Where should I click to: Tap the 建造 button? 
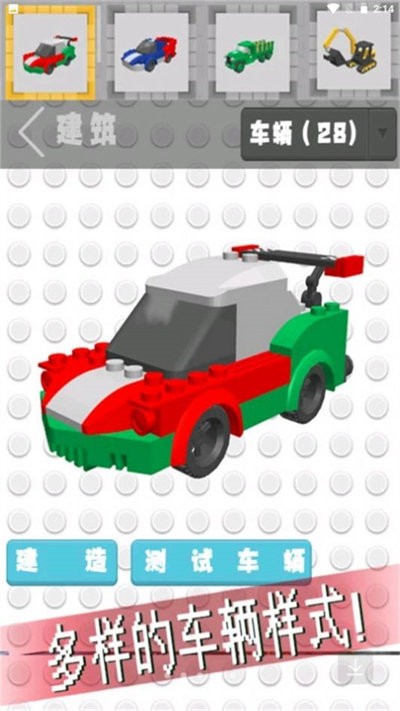[62, 562]
